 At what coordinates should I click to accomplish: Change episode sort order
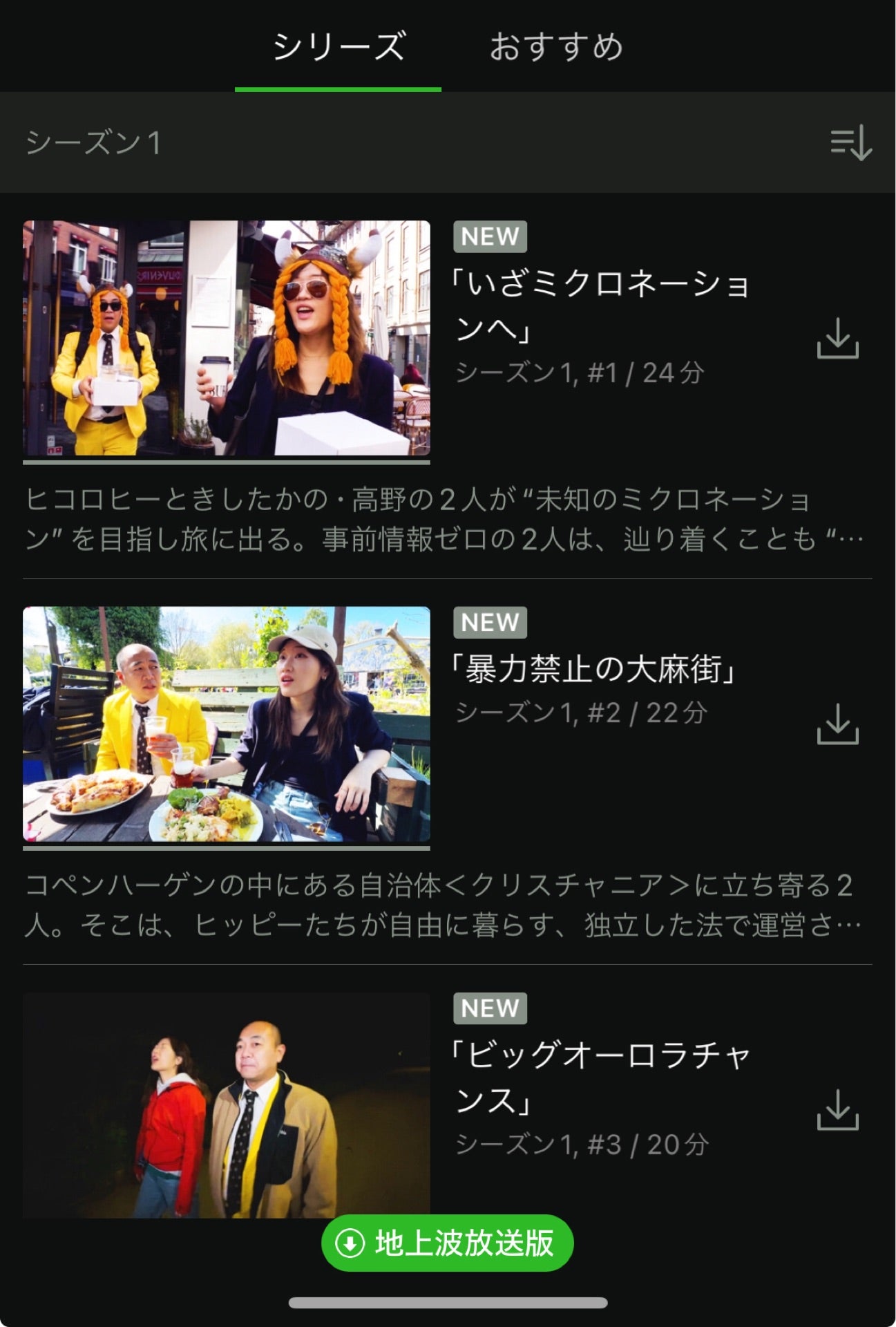850,143
